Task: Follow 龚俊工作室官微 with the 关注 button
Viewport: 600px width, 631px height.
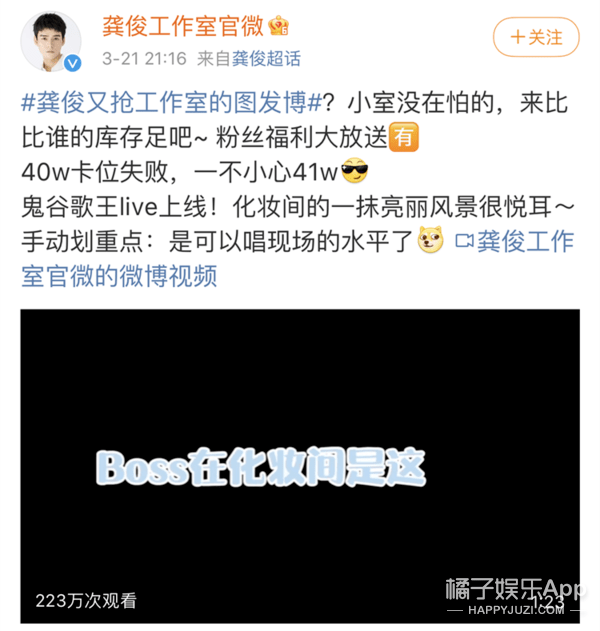Action: [536, 37]
